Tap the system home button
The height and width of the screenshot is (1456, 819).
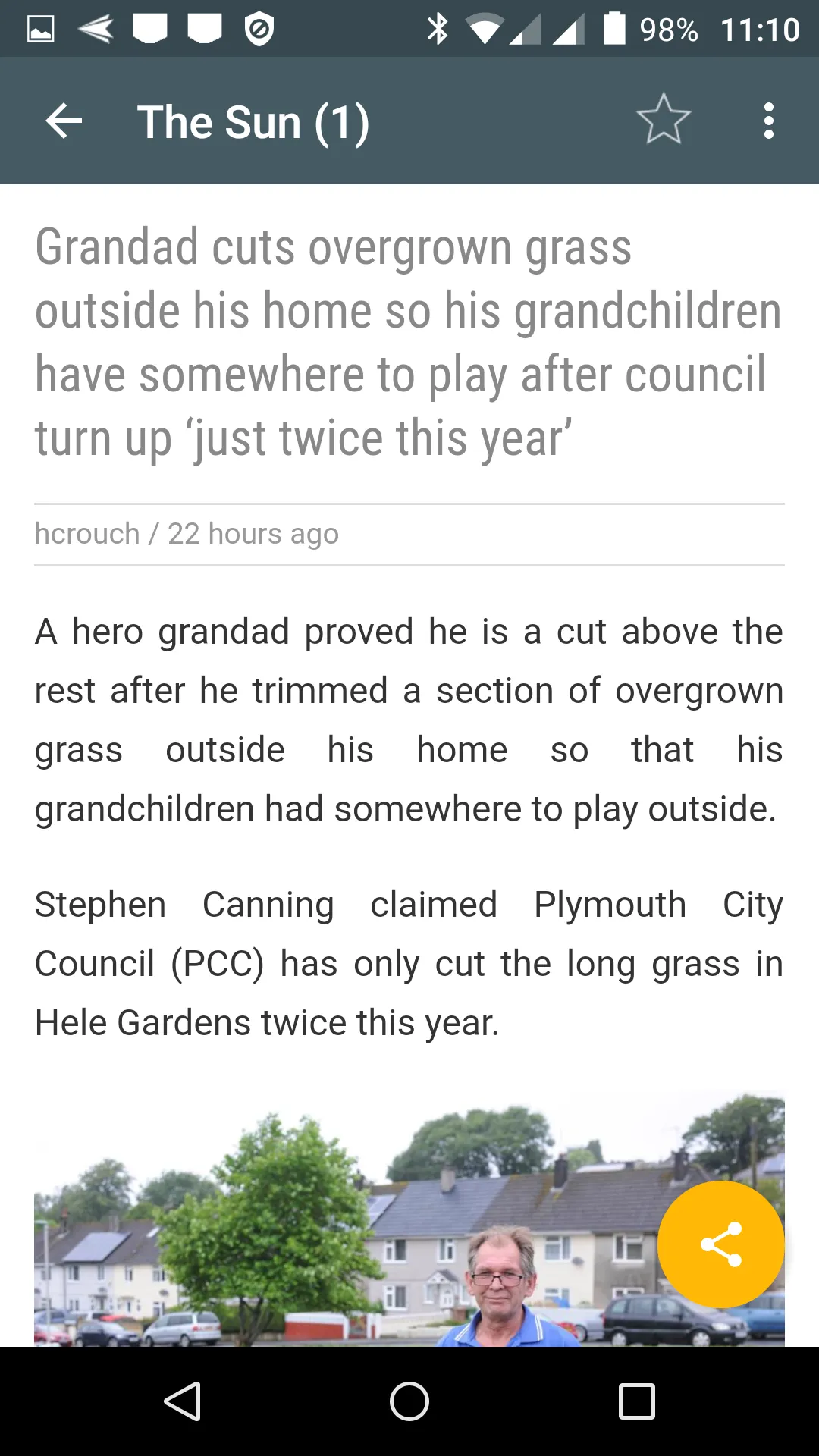pos(409,1401)
